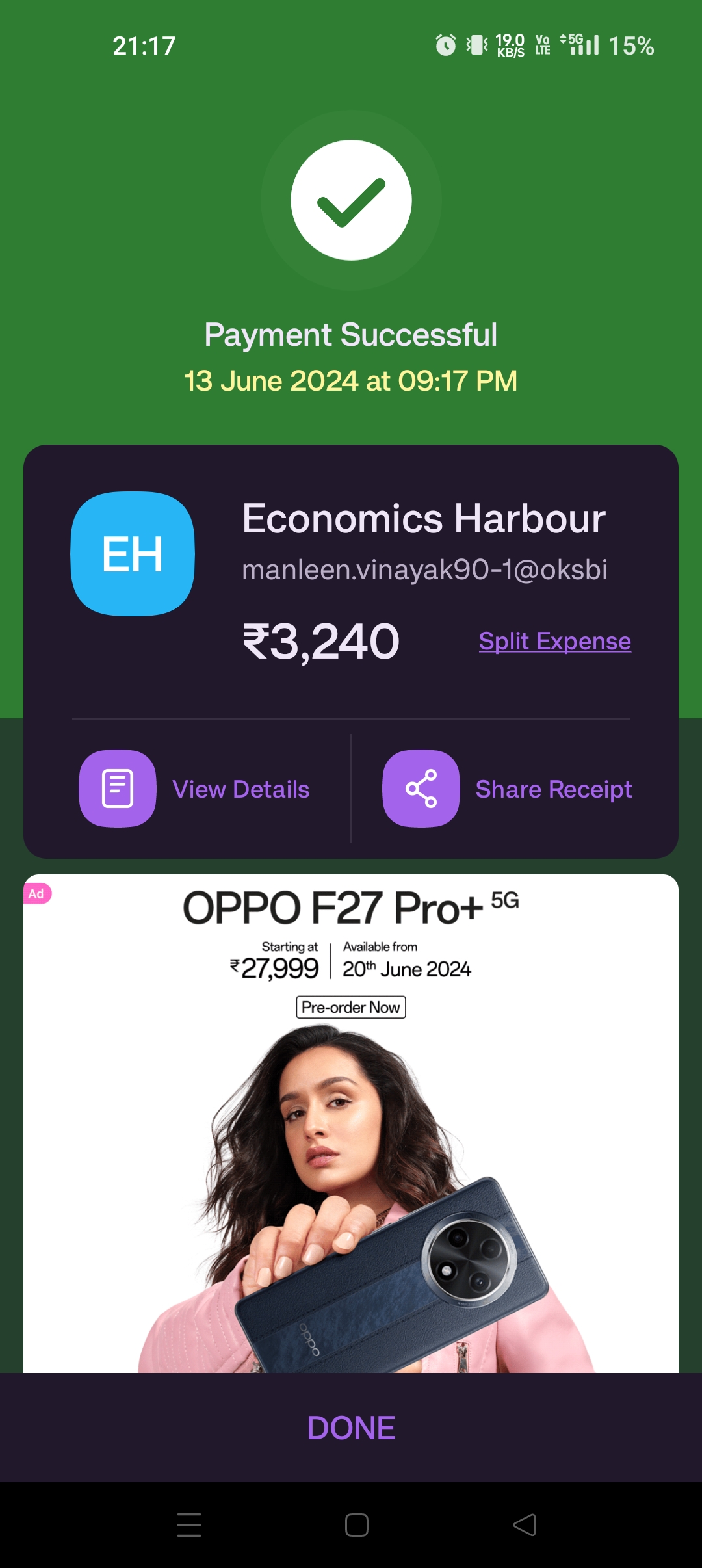Image resolution: width=702 pixels, height=1568 pixels.
Task: Go back using system navigation
Action: pyautogui.click(x=524, y=1525)
